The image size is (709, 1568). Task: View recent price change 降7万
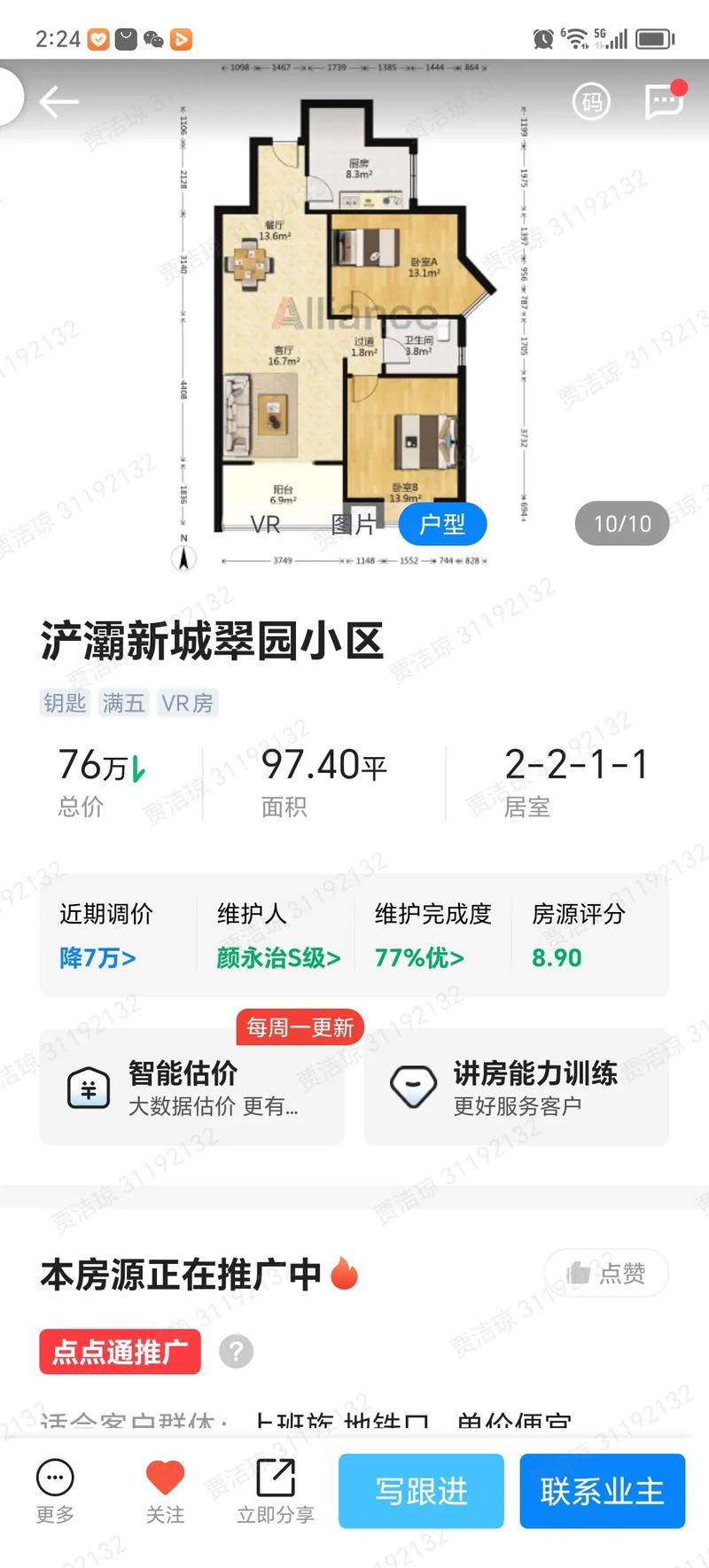pyautogui.click(x=97, y=957)
